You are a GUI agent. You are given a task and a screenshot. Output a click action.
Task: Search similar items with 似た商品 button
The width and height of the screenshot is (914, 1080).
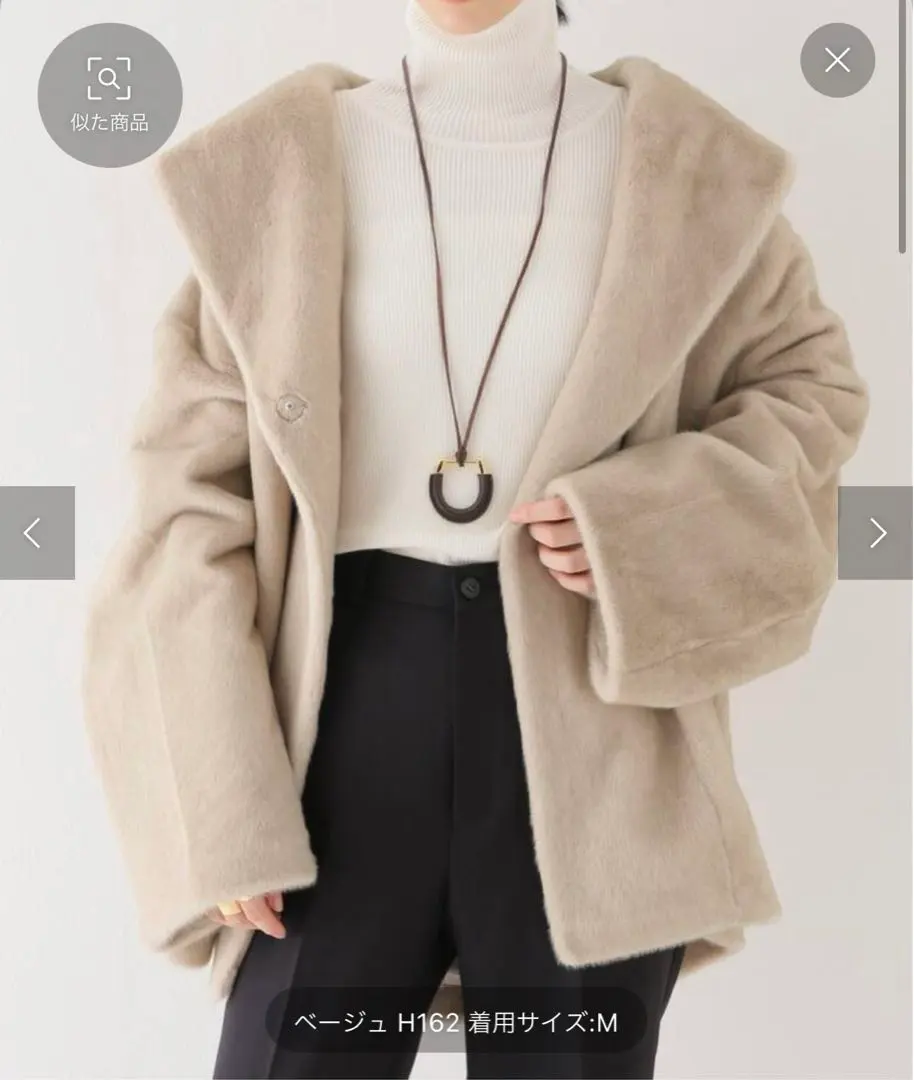(x=109, y=94)
